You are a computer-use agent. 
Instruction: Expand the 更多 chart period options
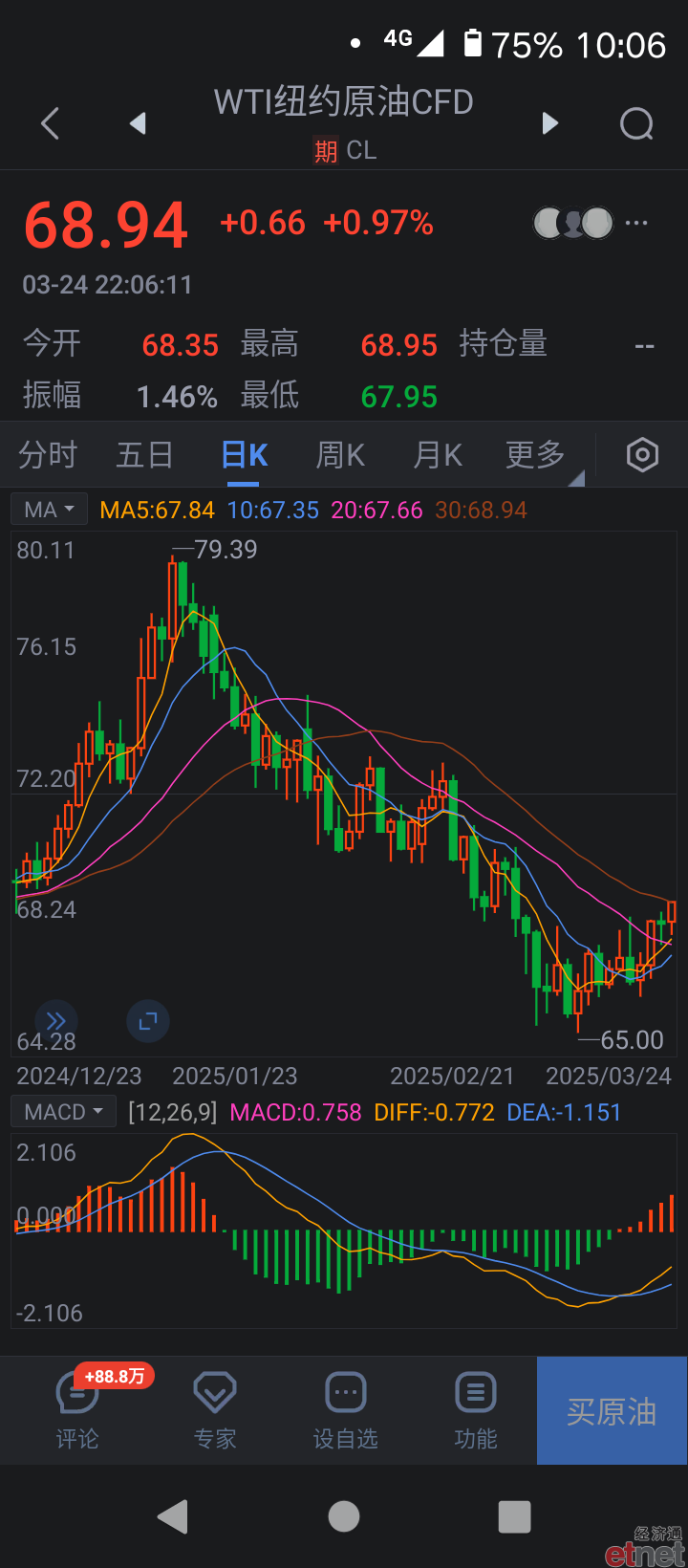tap(536, 455)
